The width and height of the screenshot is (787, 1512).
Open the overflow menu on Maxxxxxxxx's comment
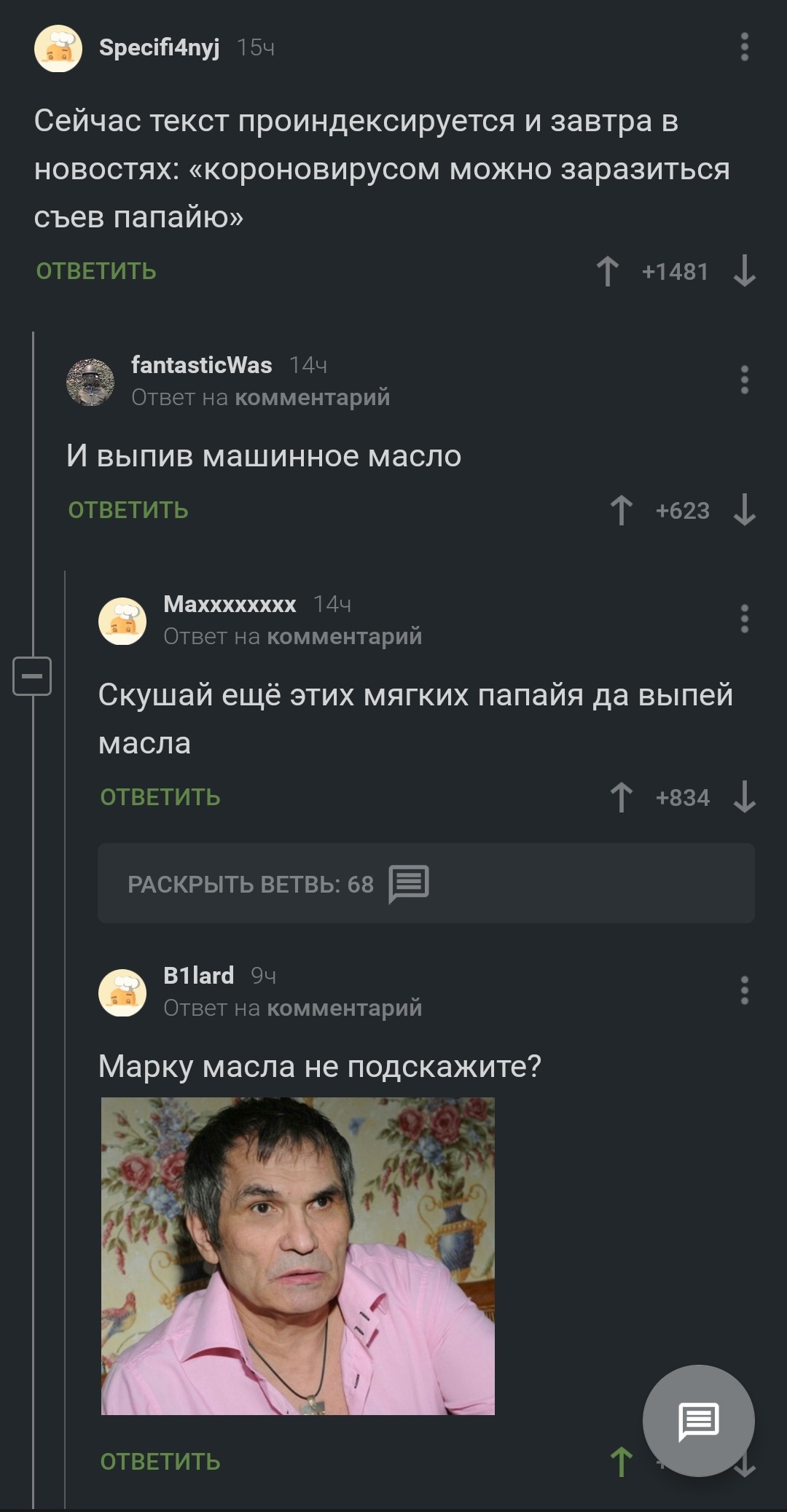pyautogui.click(x=744, y=619)
